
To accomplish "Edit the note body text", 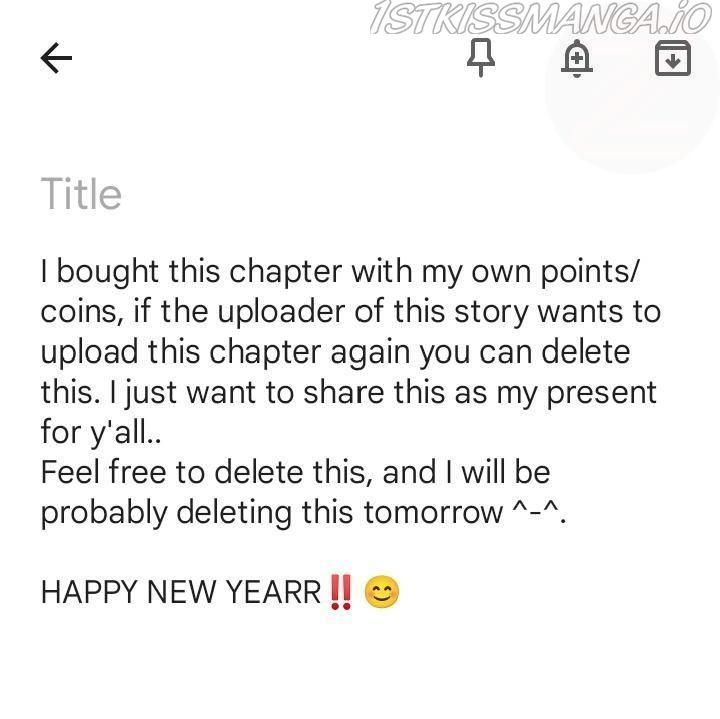I will point(350,390).
